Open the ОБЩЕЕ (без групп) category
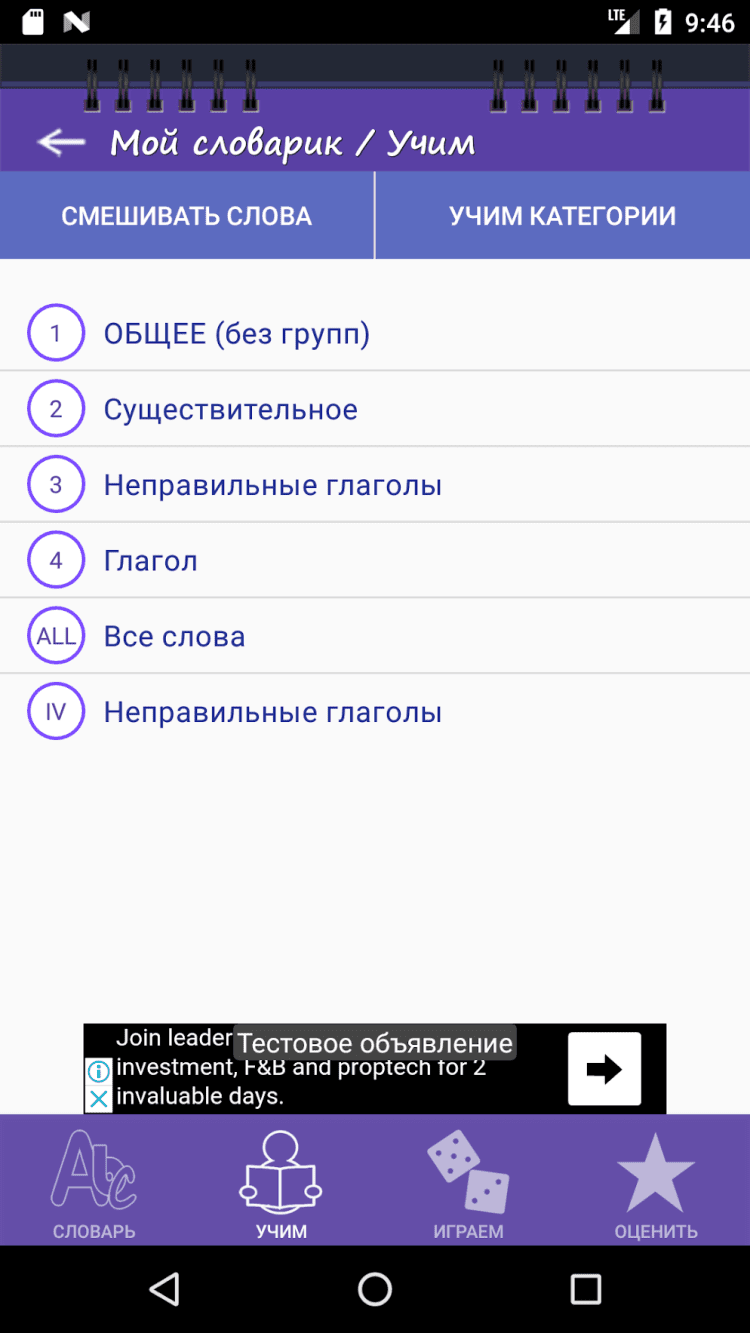The image size is (750, 1333). 236,334
